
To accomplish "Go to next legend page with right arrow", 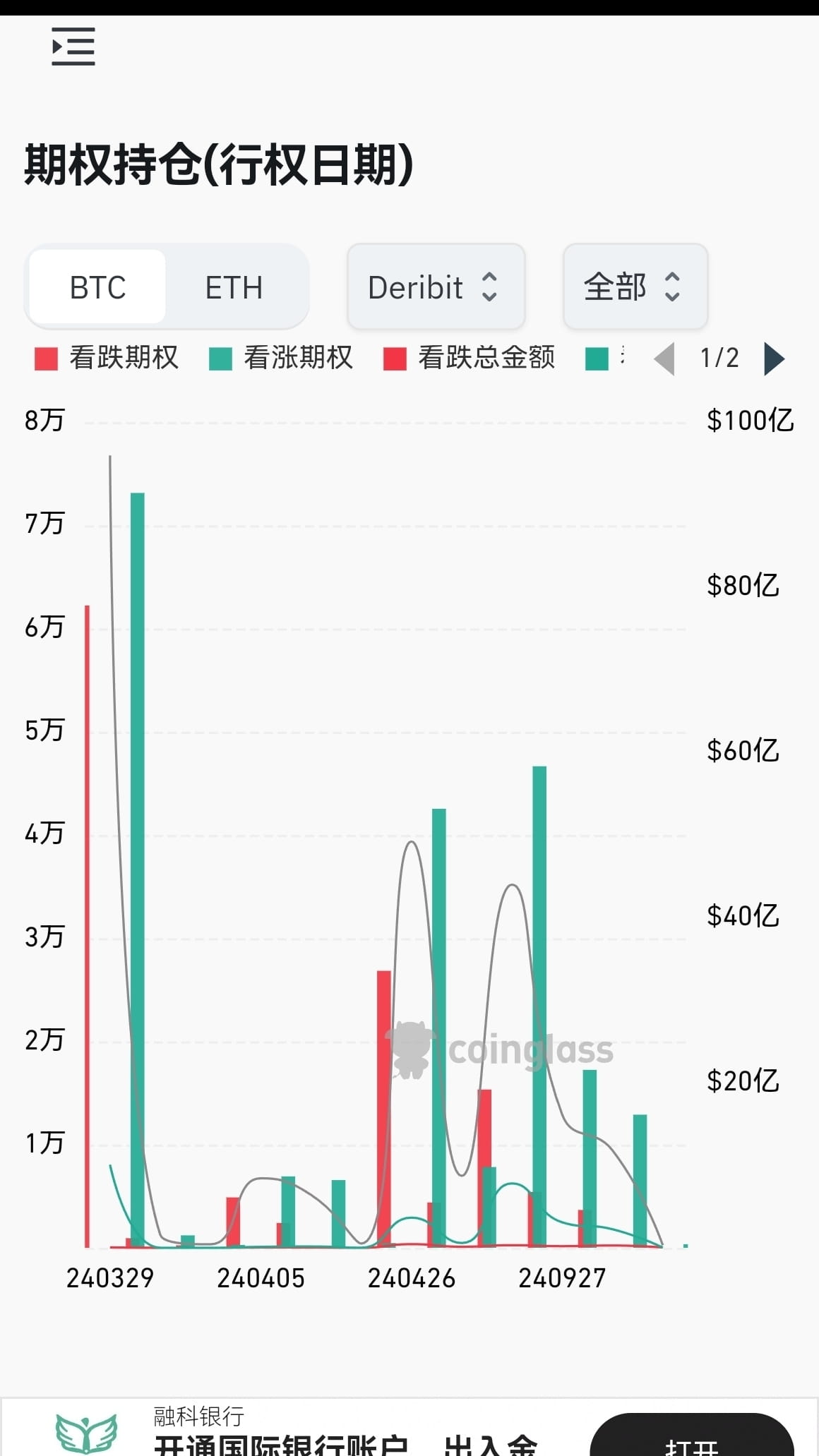I will click(x=774, y=359).
